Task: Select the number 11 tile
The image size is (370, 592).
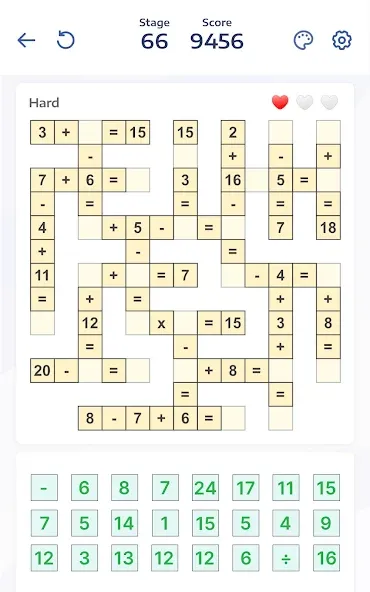Action: point(286,487)
